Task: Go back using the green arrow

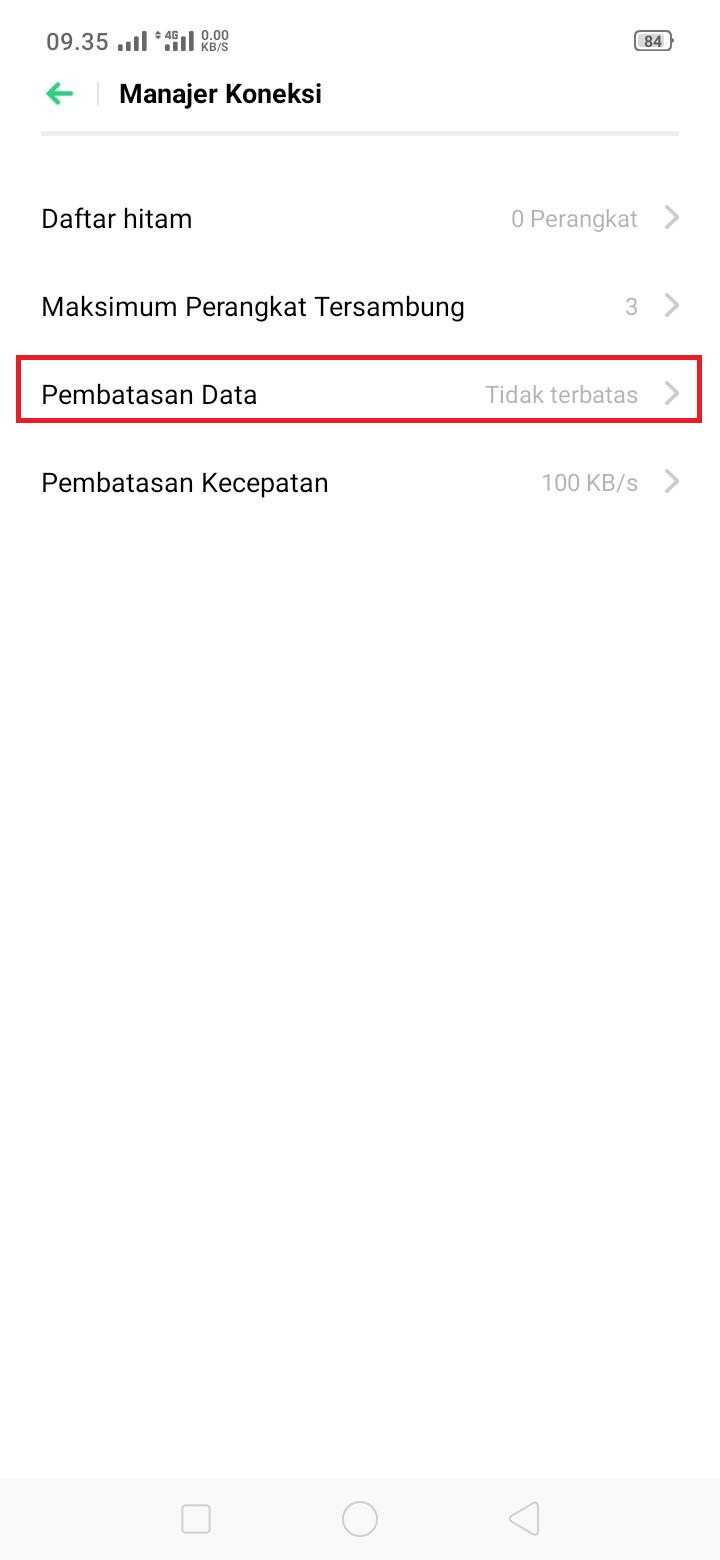Action: click(x=60, y=94)
